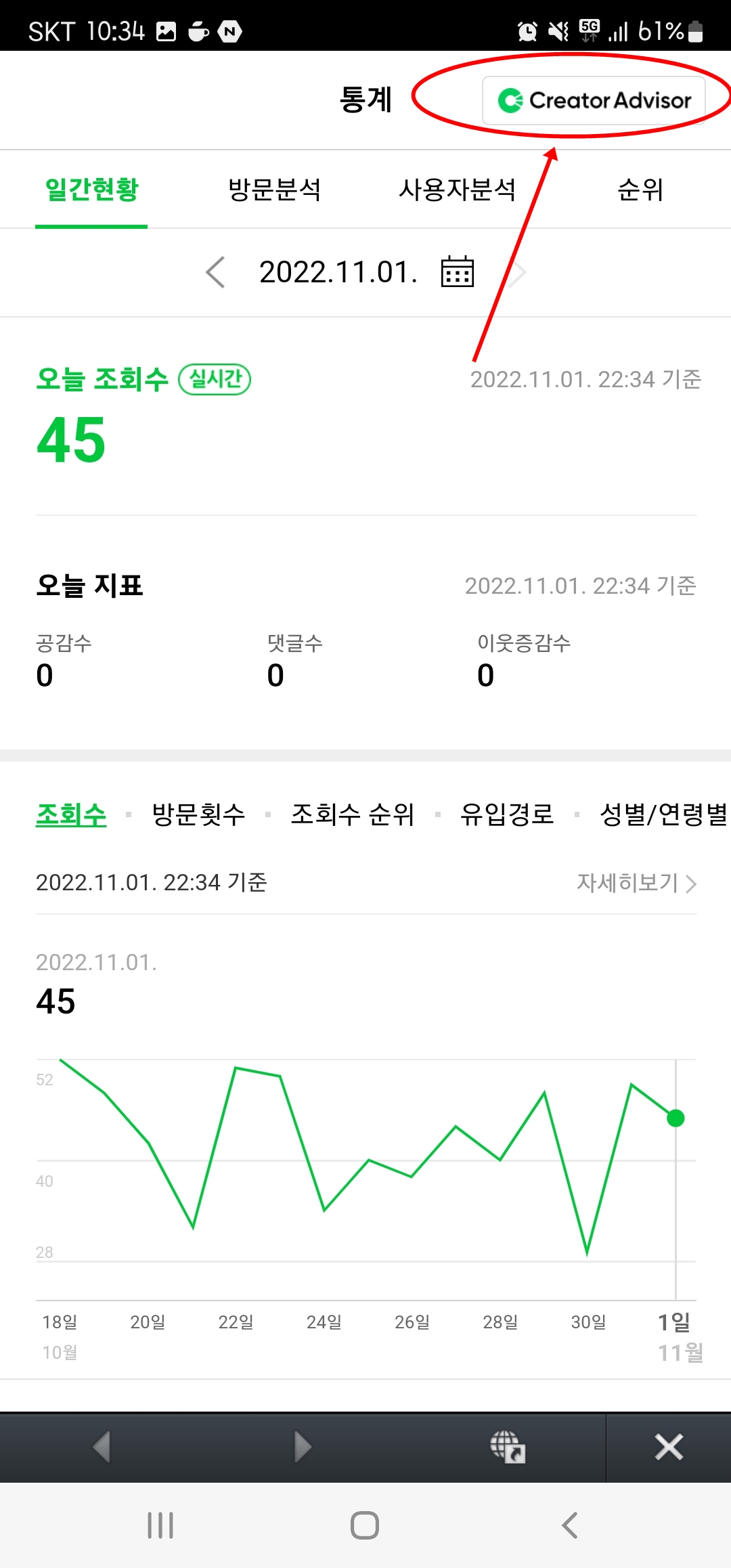Select the 방문횟수 chart tab
This screenshot has width=731, height=1568.
198,814
